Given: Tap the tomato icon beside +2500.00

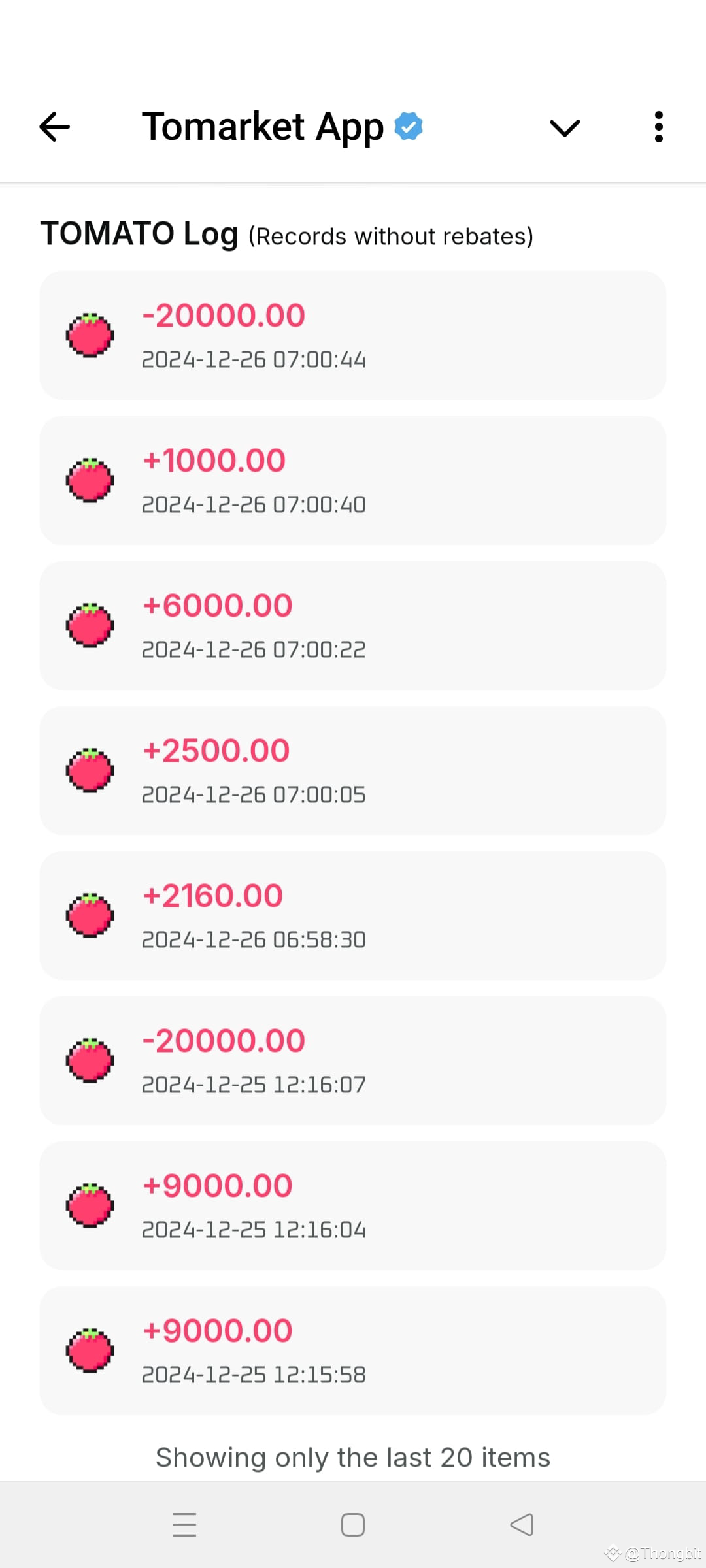Looking at the screenshot, I should click(x=90, y=771).
